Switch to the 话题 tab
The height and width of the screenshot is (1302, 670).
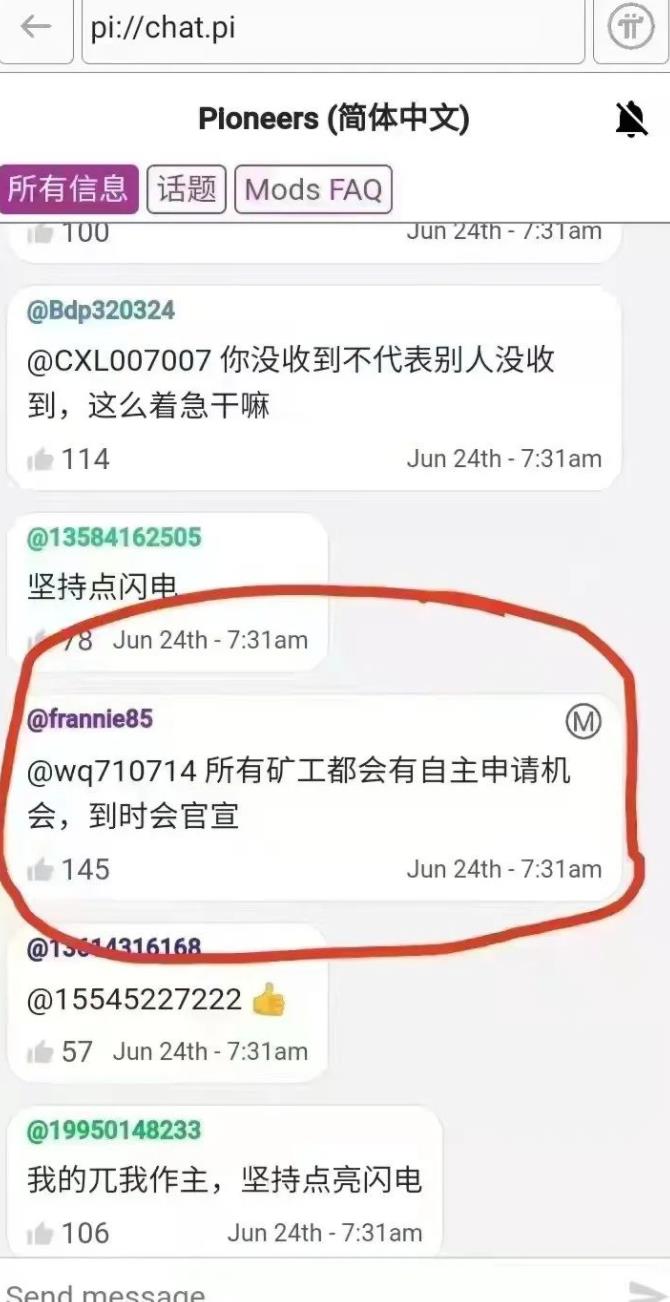(187, 189)
